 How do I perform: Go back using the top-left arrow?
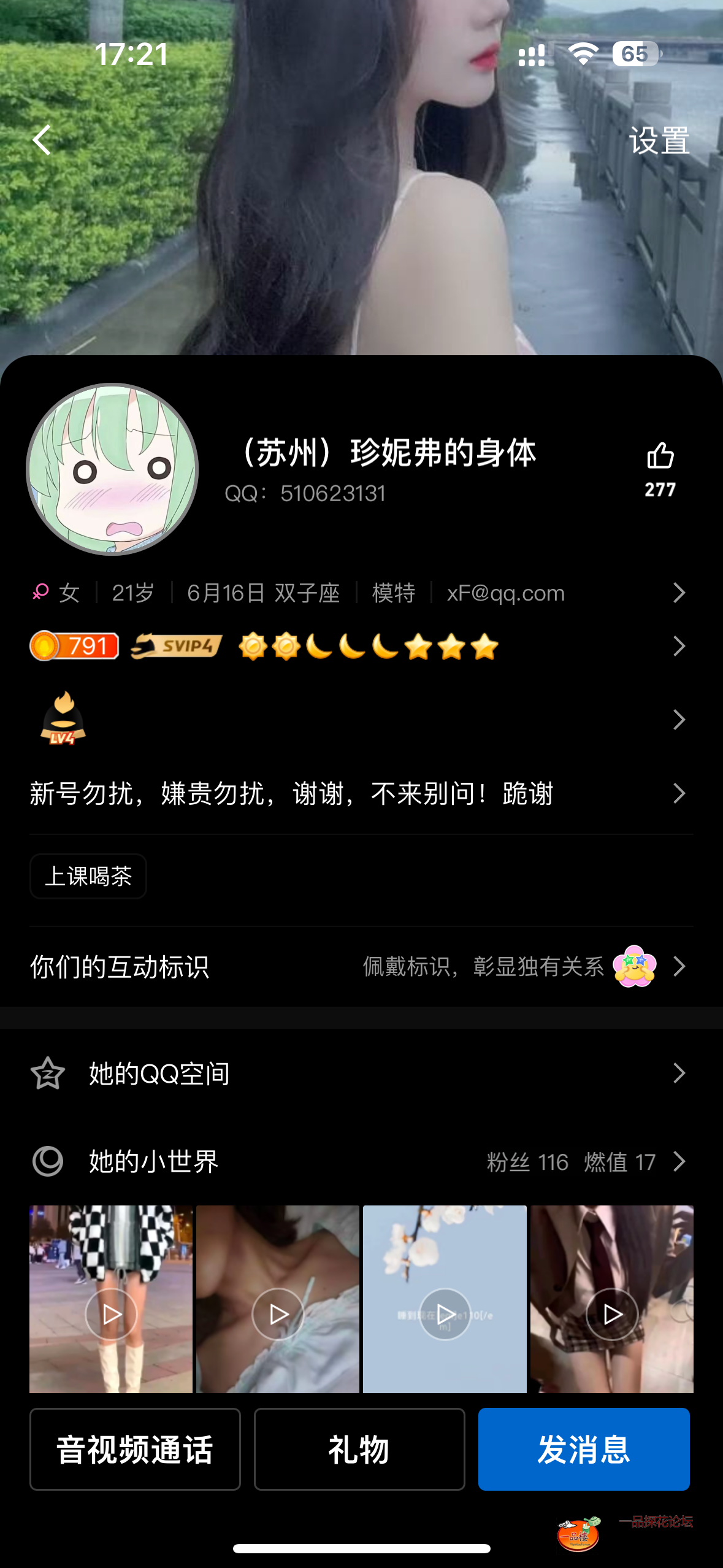(42, 140)
